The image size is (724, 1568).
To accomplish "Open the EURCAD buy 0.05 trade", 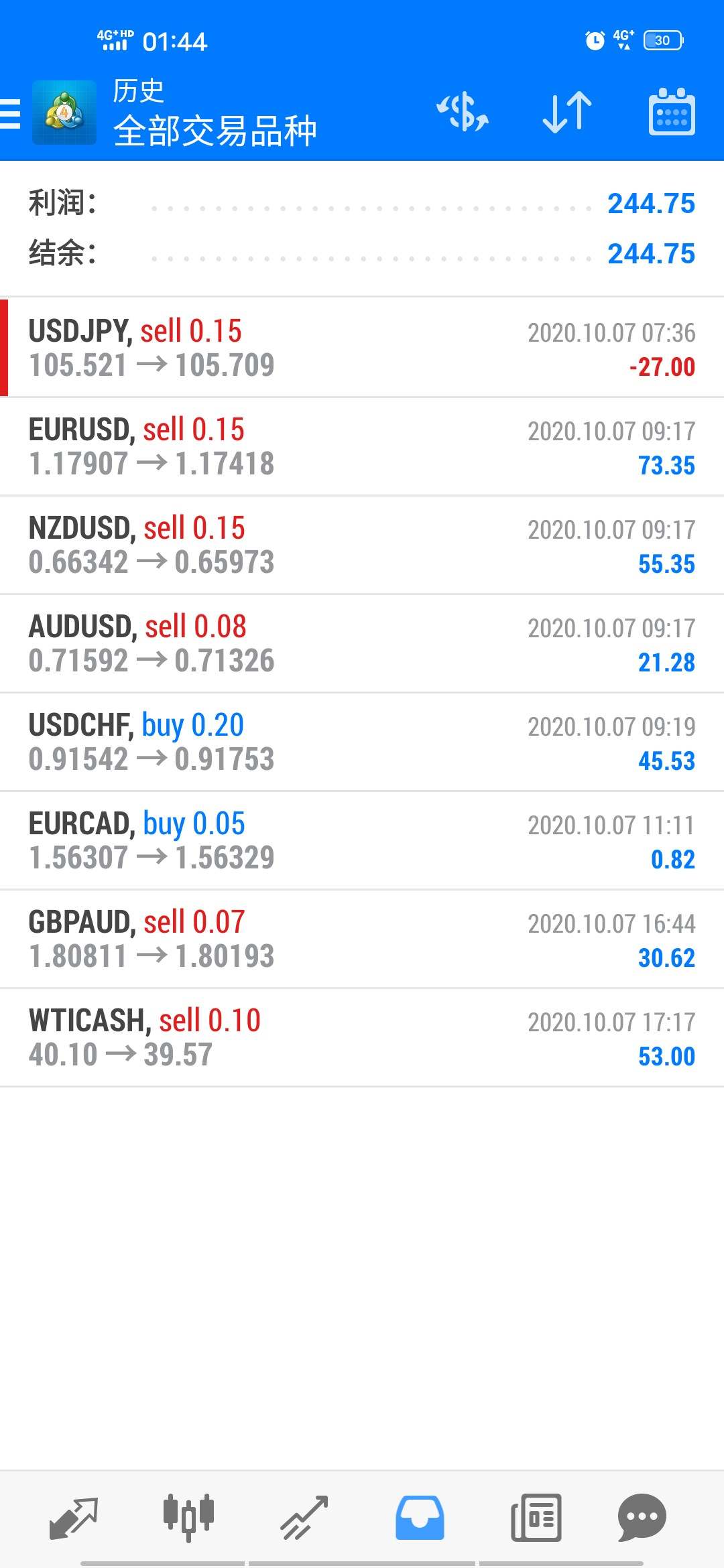I will (362, 840).
